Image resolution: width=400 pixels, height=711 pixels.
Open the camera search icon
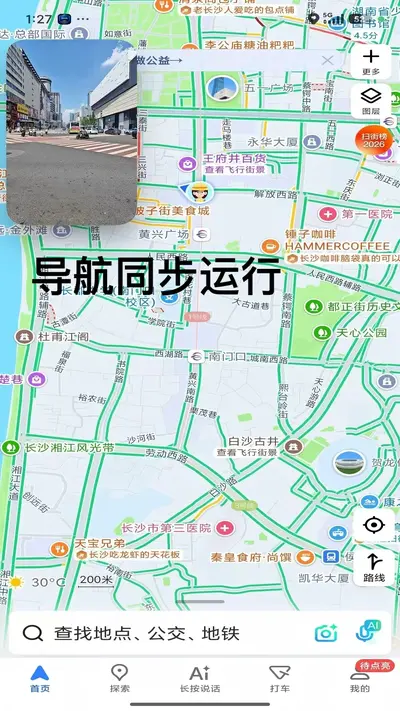(326, 633)
